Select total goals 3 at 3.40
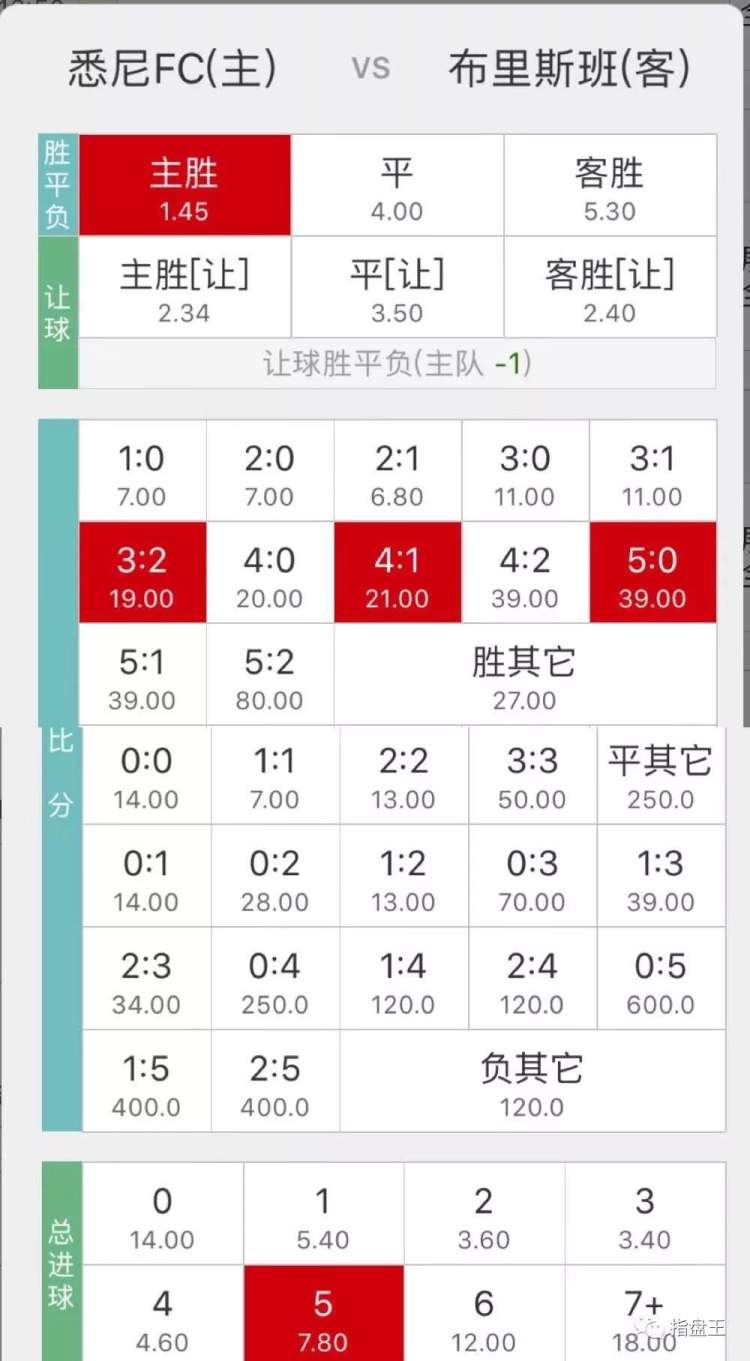 click(645, 1215)
